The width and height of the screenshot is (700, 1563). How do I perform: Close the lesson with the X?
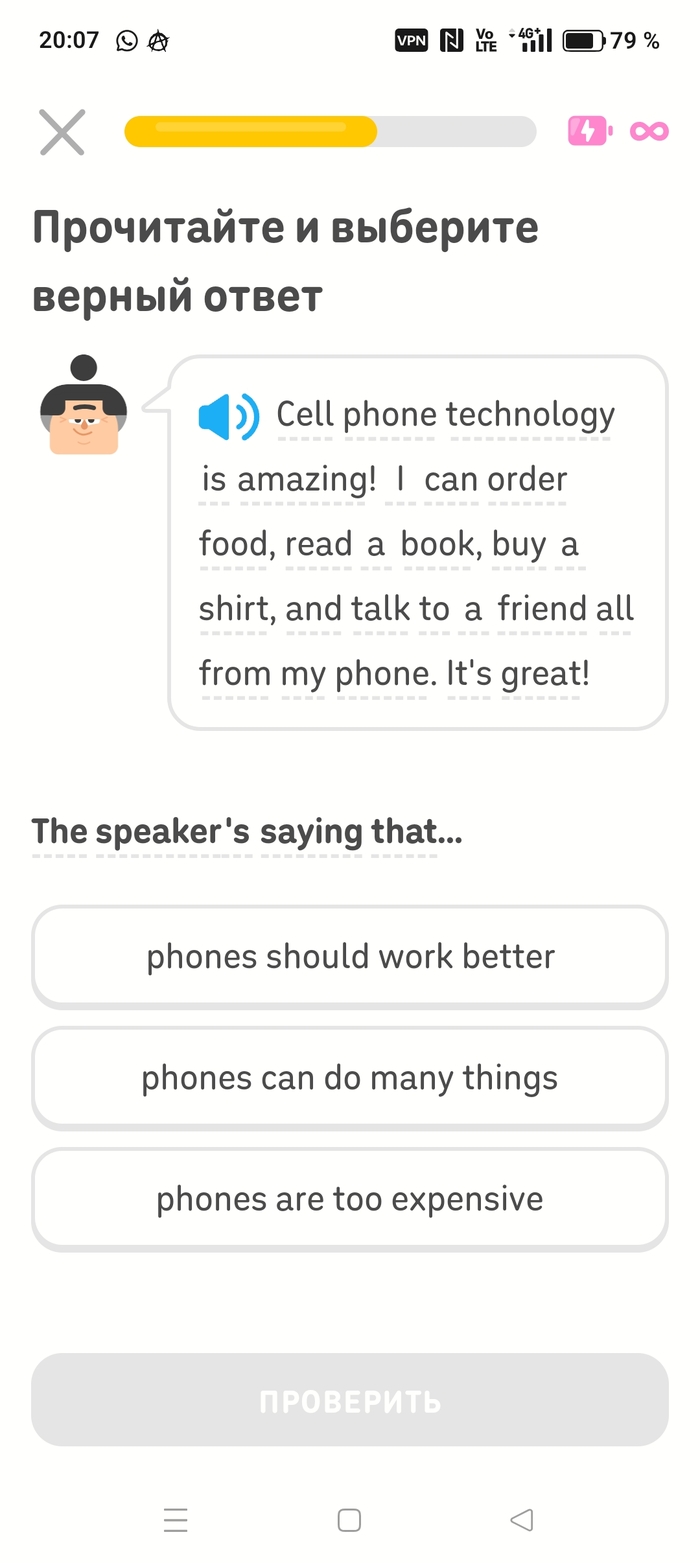62,132
